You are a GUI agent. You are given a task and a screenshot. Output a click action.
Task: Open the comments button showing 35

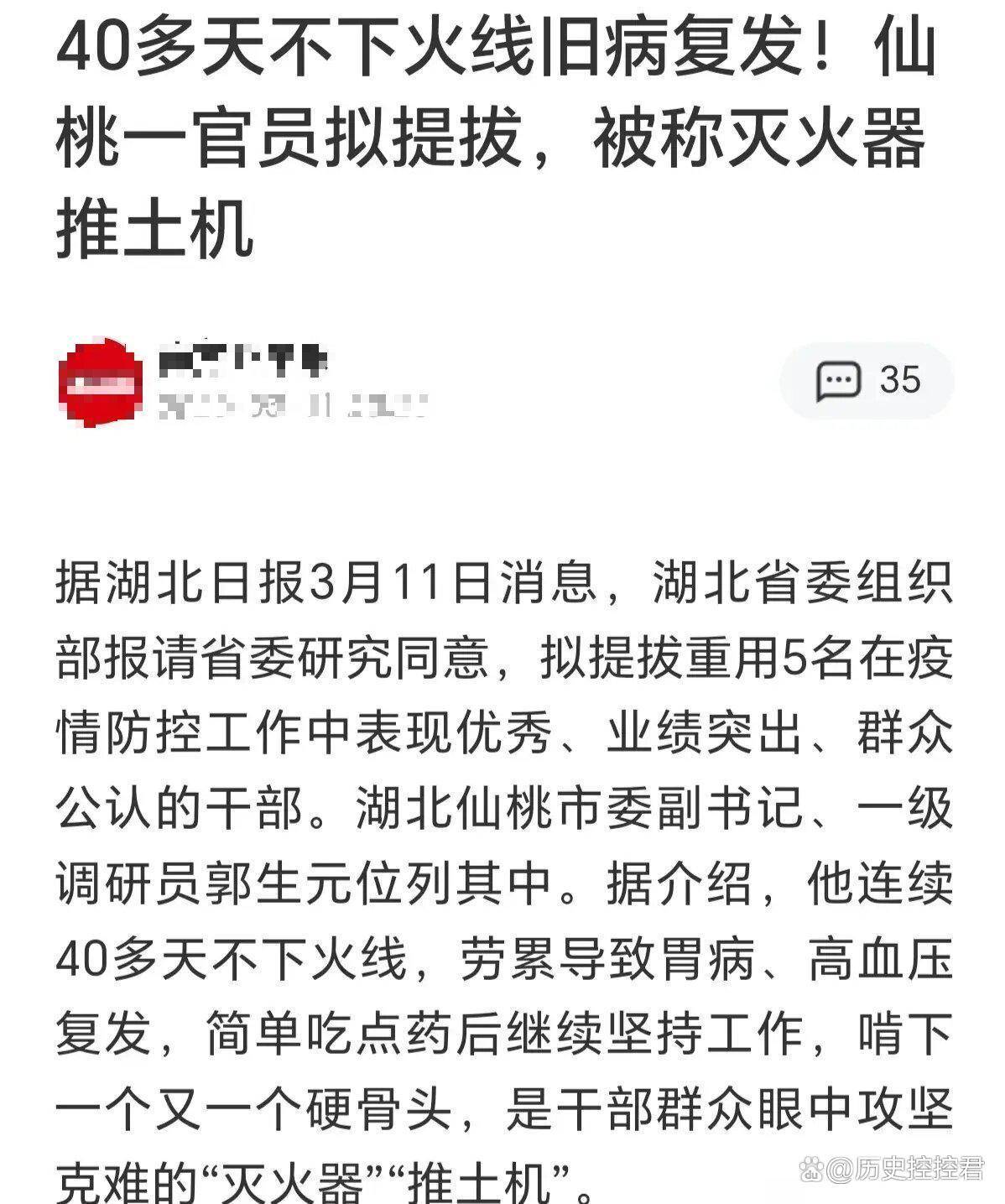point(867,380)
